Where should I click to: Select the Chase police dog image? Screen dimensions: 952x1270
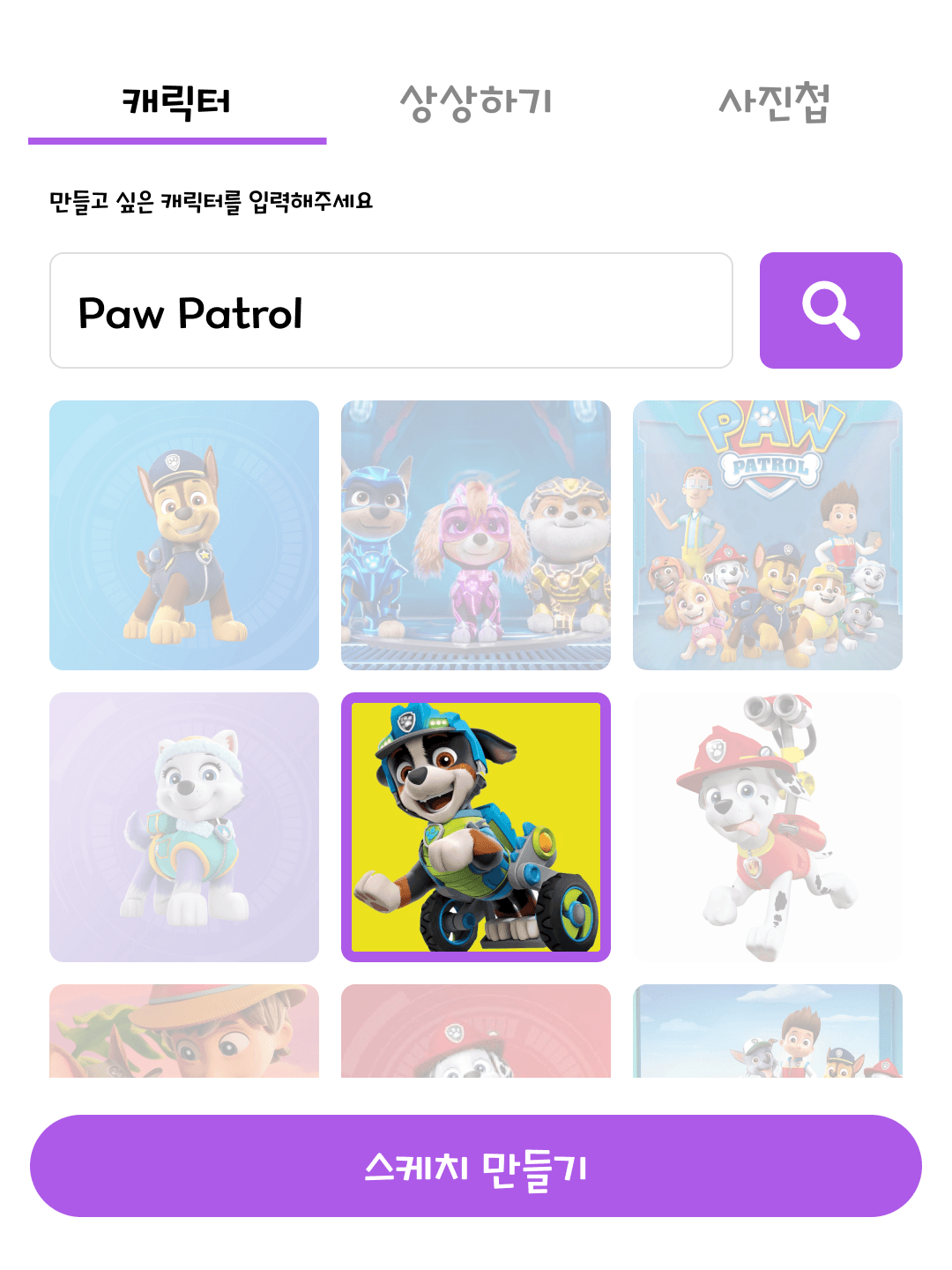click(x=184, y=535)
